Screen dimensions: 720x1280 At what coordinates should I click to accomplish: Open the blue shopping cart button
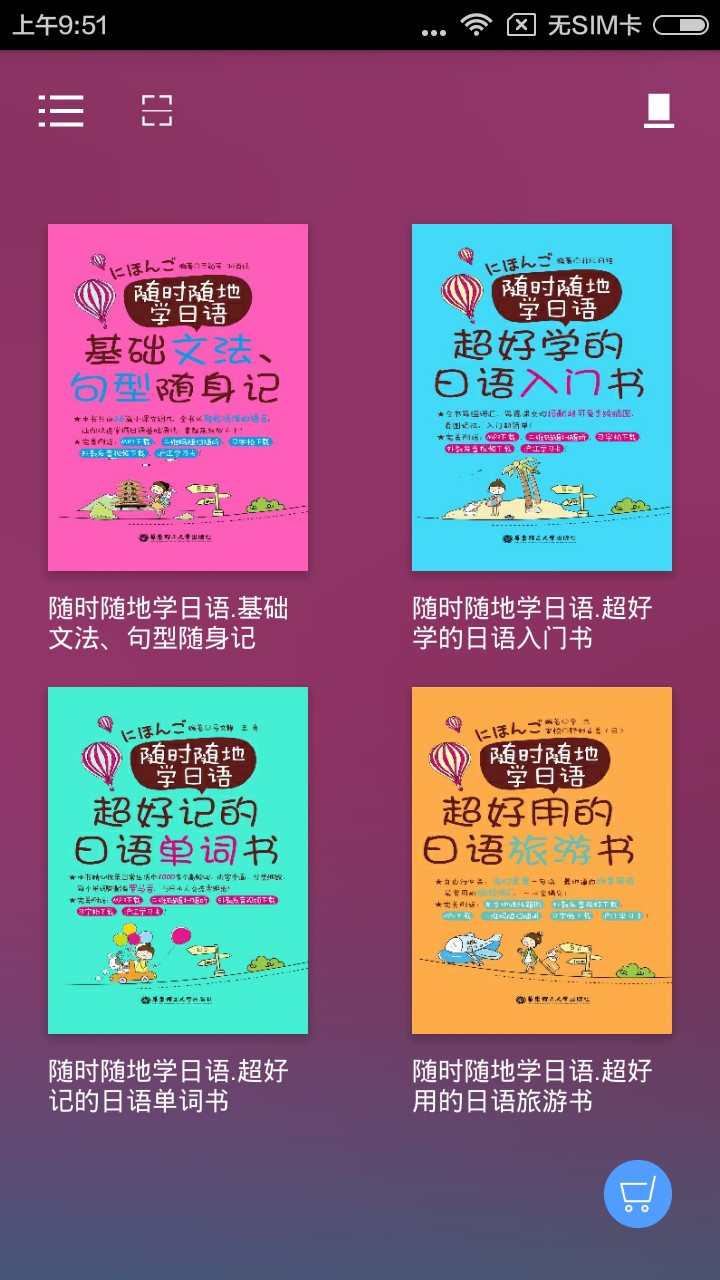[x=637, y=1195]
